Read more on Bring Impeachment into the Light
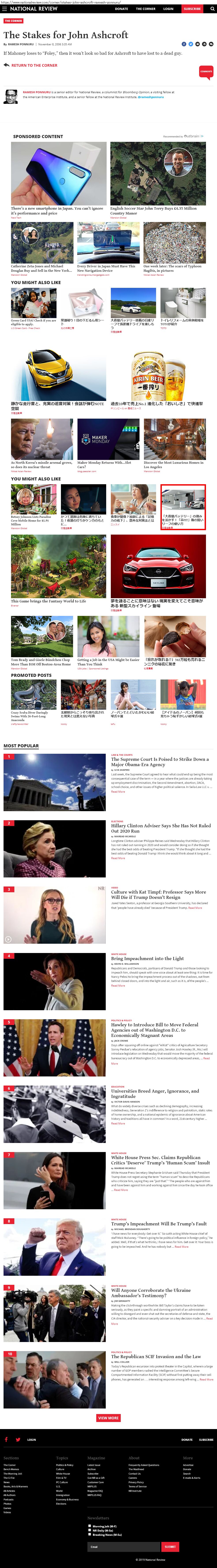217x1568 pixels. pyautogui.click(x=118, y=985)
